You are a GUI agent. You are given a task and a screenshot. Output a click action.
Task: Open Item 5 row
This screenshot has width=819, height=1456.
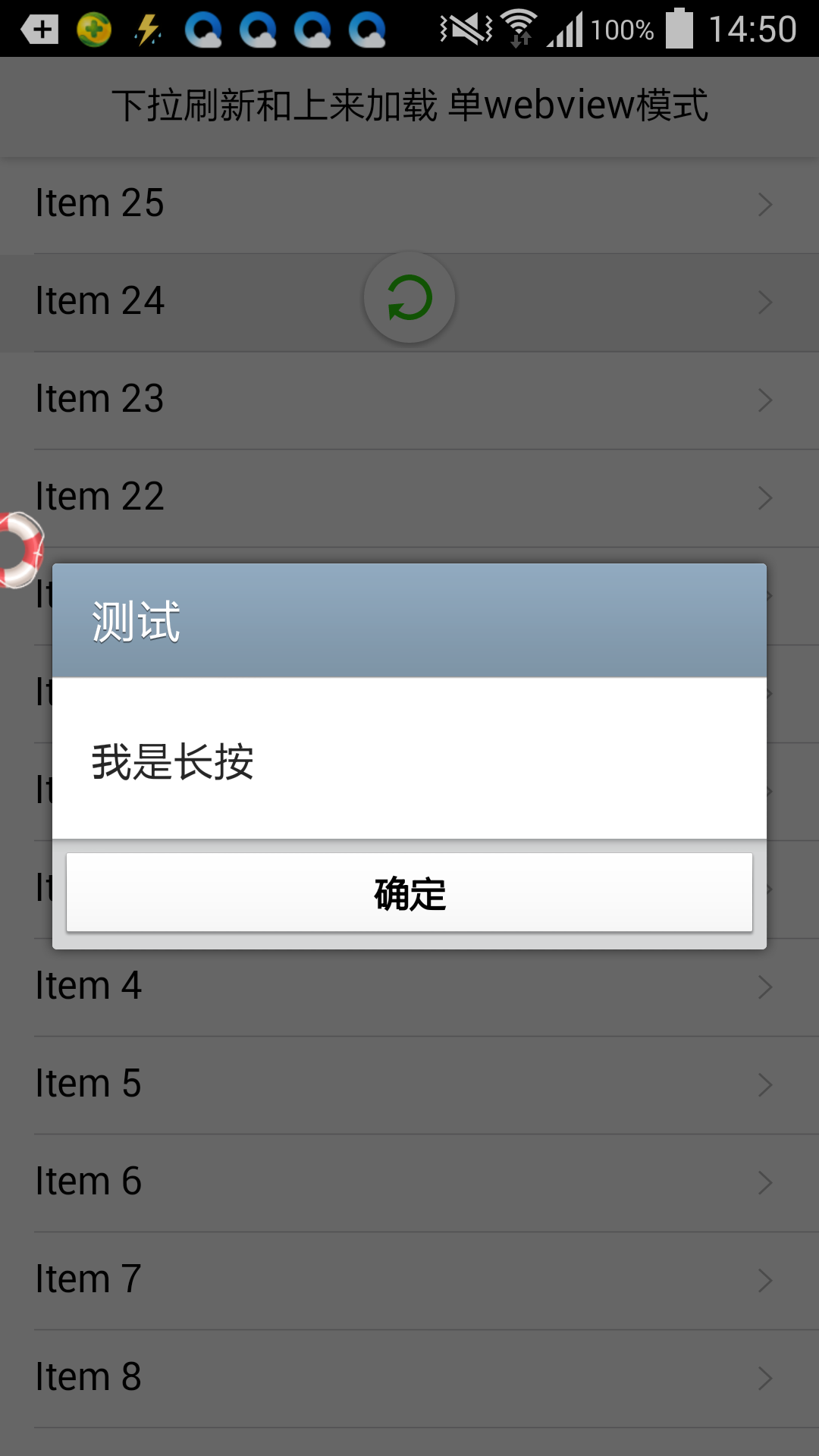point(409,1085)
